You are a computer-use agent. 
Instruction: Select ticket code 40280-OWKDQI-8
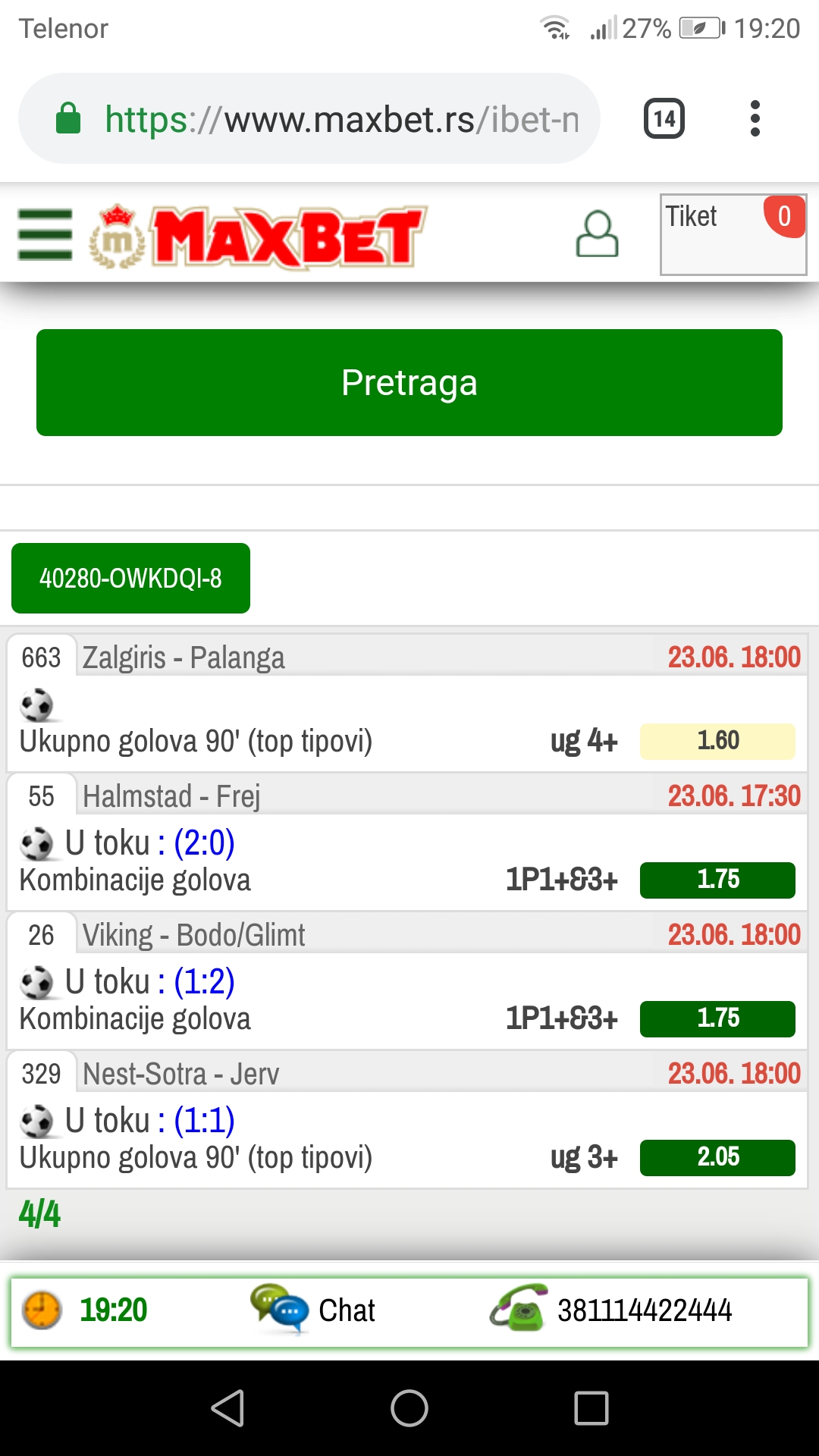pyautogui.click(x=130, y=578)
